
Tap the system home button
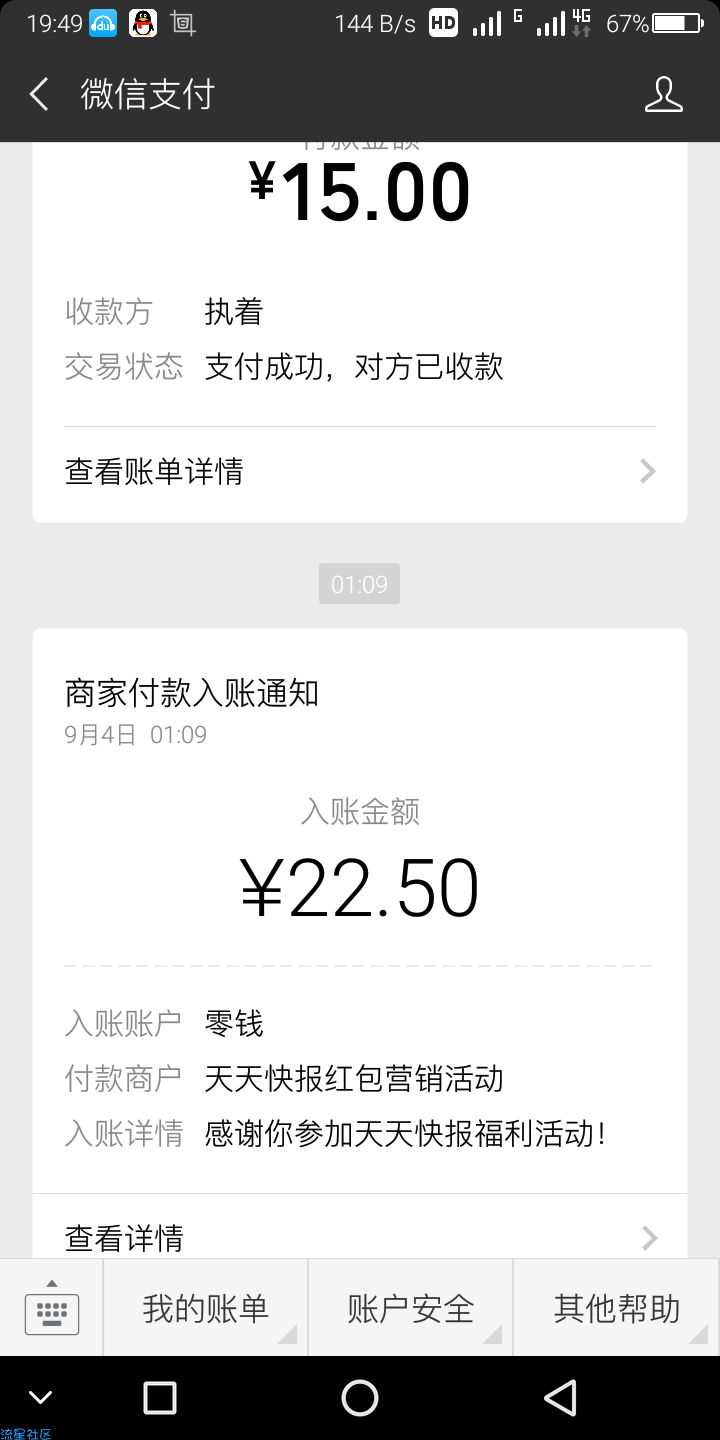coord(360,1397)
